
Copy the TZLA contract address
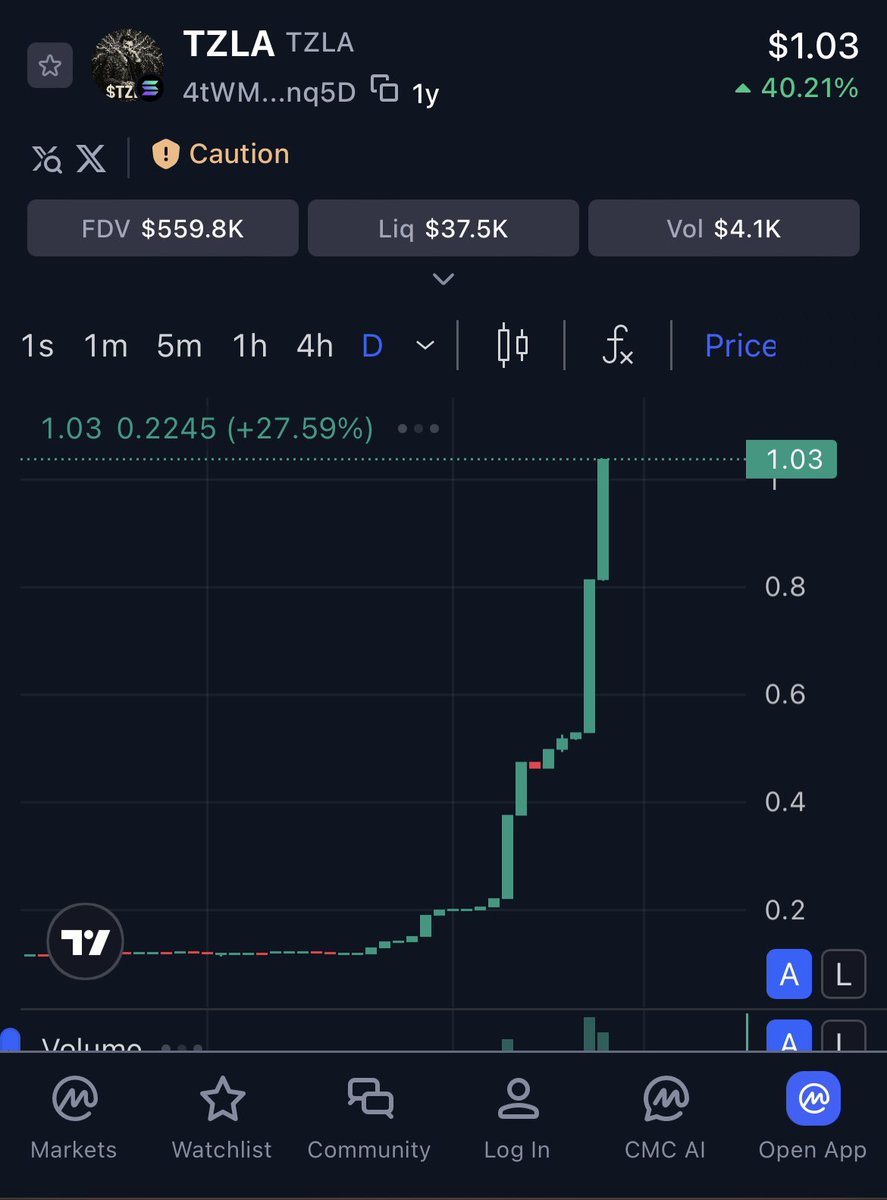(384, 89)
